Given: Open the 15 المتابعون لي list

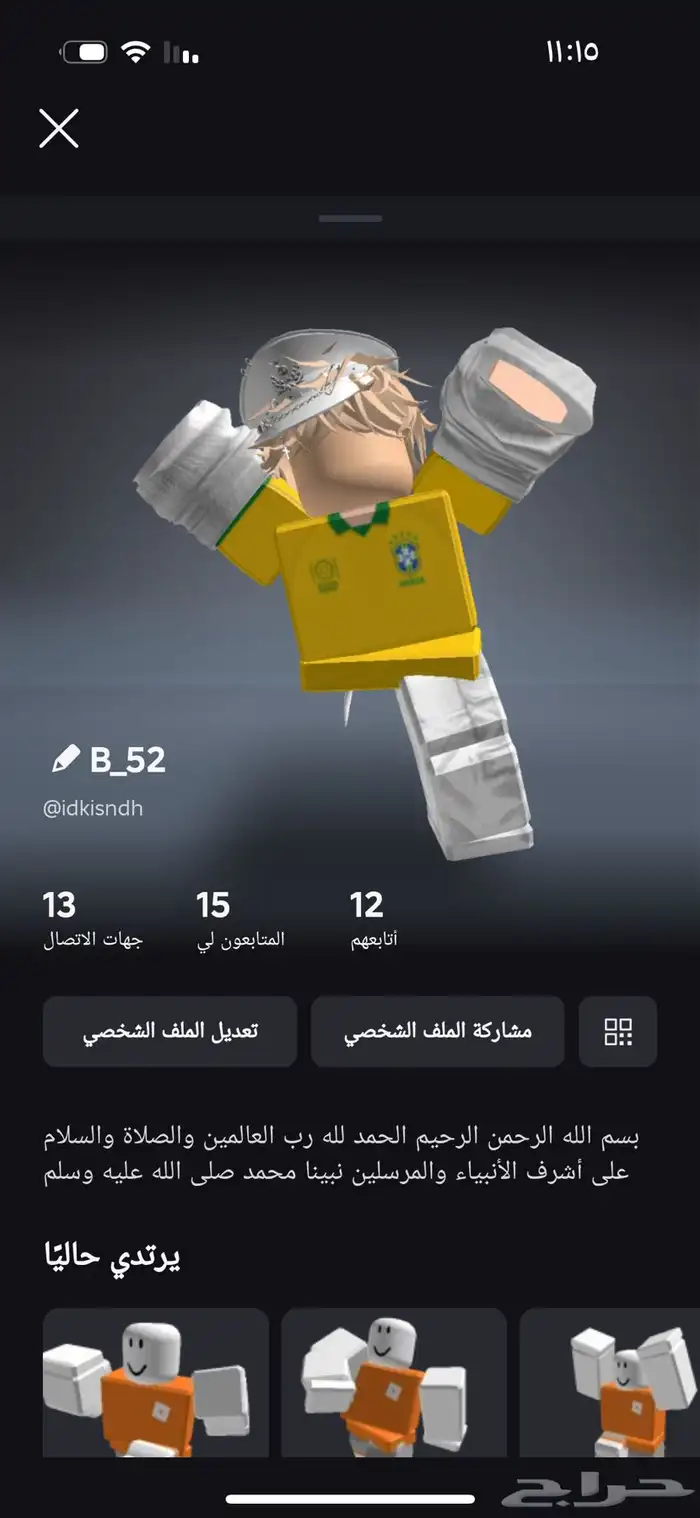Looking at the screenshot, I should pos(240,920).
